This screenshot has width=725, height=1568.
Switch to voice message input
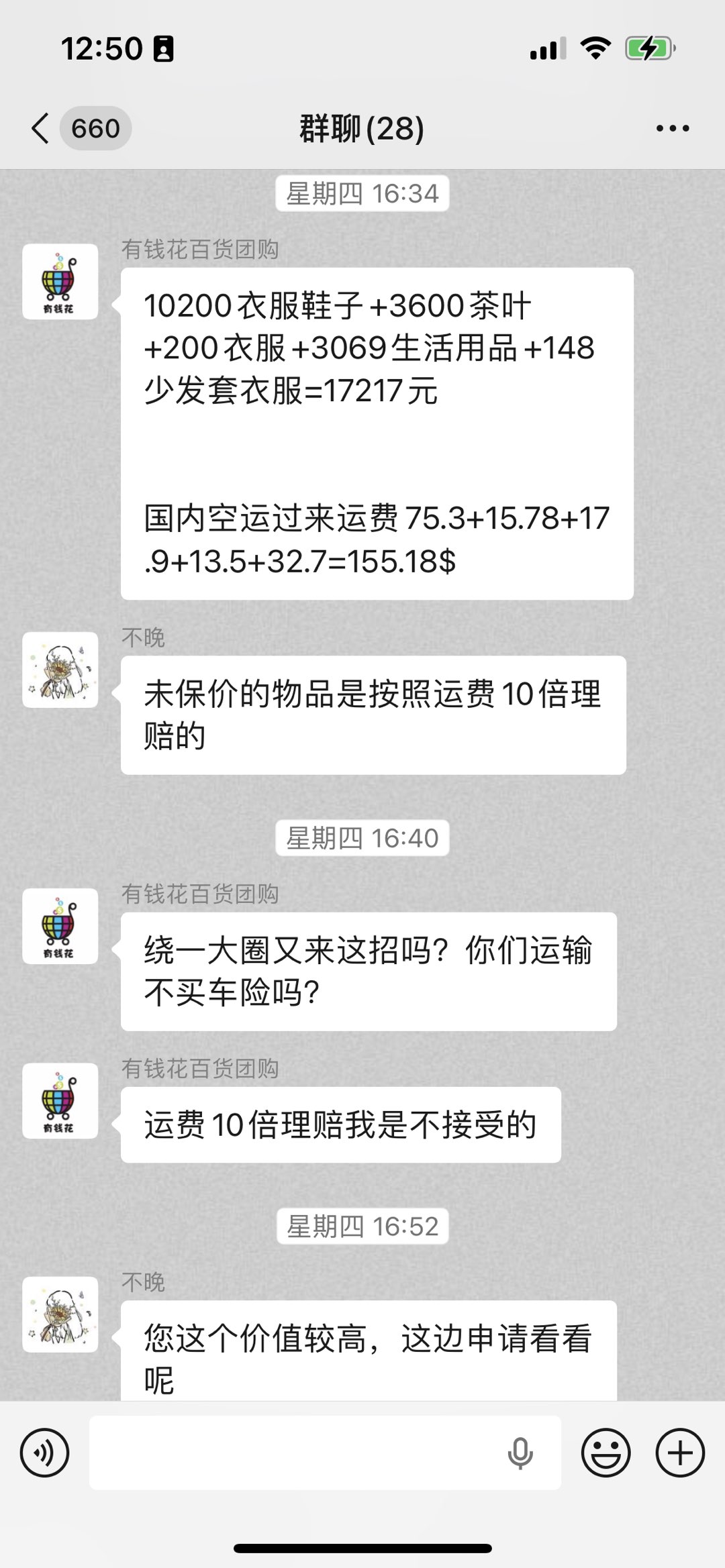pos(44,1453)
